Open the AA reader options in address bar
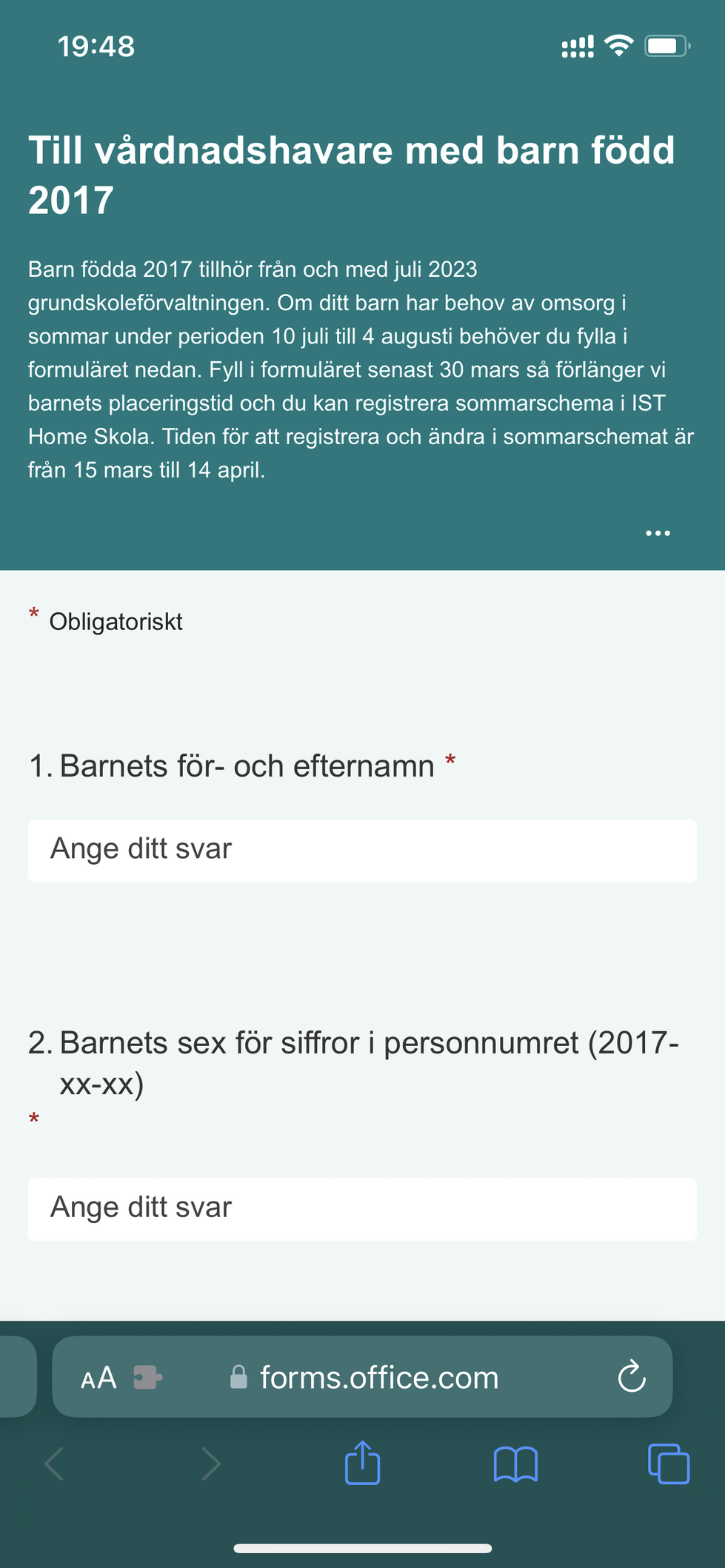 point(98,1378)
